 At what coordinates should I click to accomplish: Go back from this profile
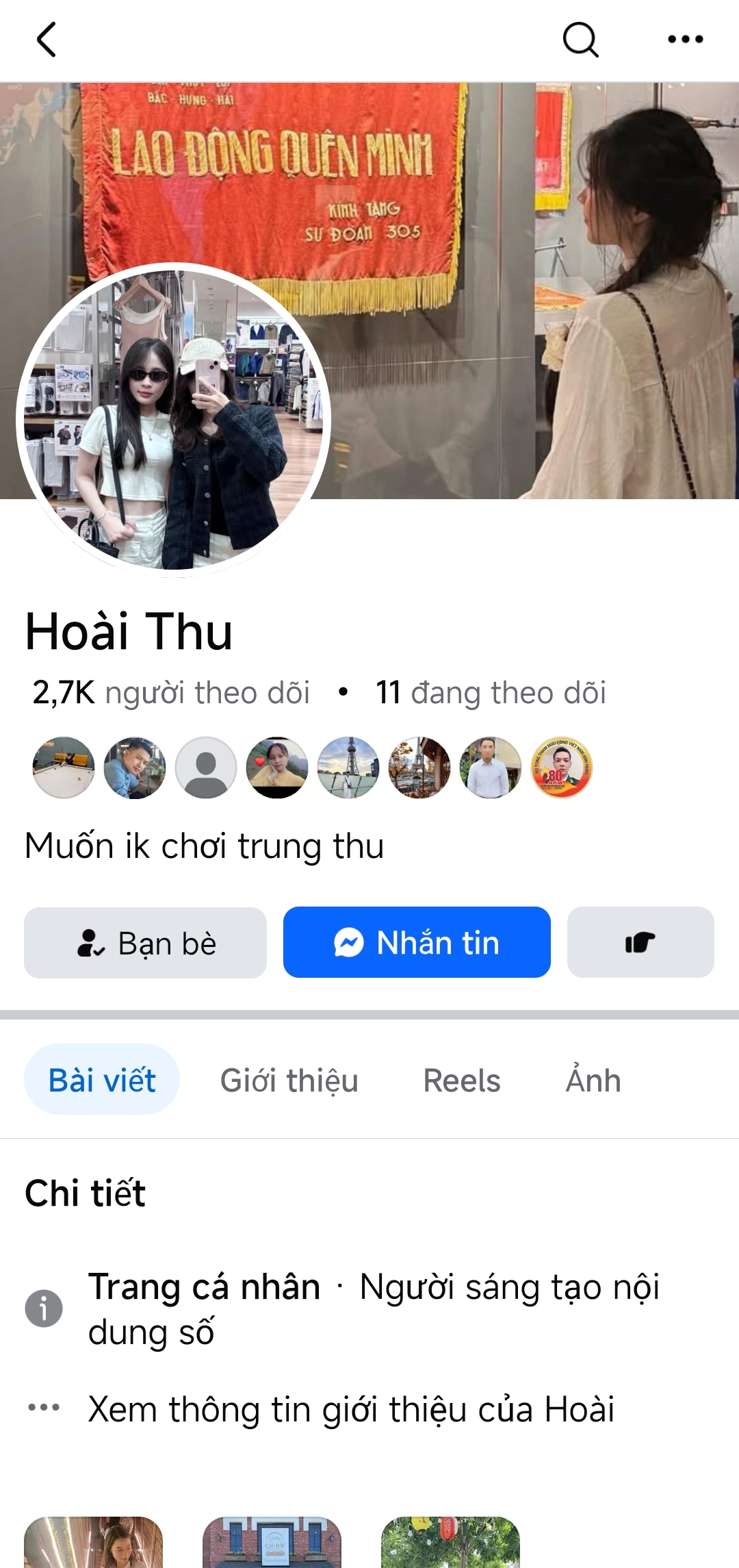47,40
